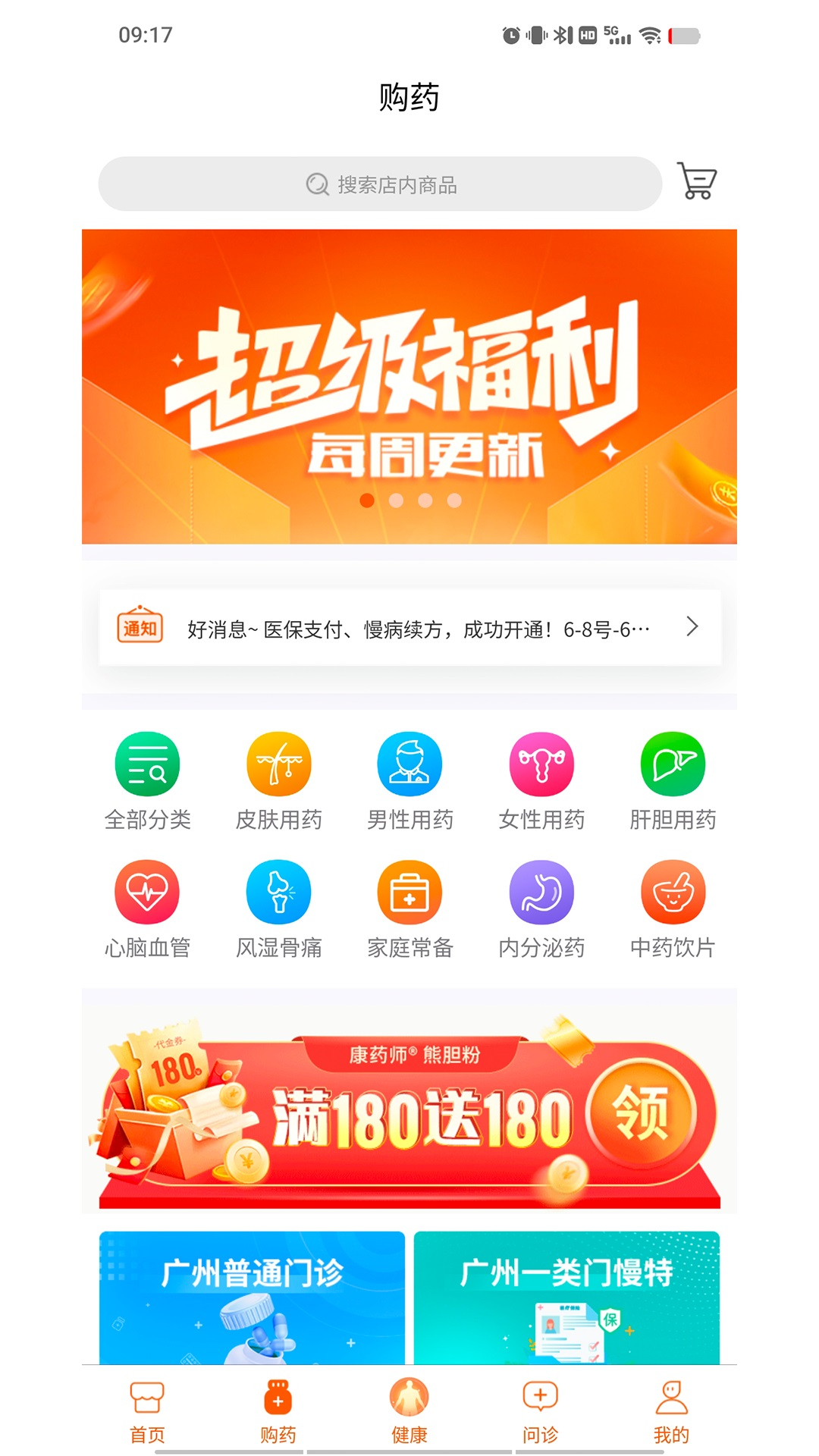Go to the 我的 tab
This screenshot has width=819, height=1456.
click(671, 1411)
